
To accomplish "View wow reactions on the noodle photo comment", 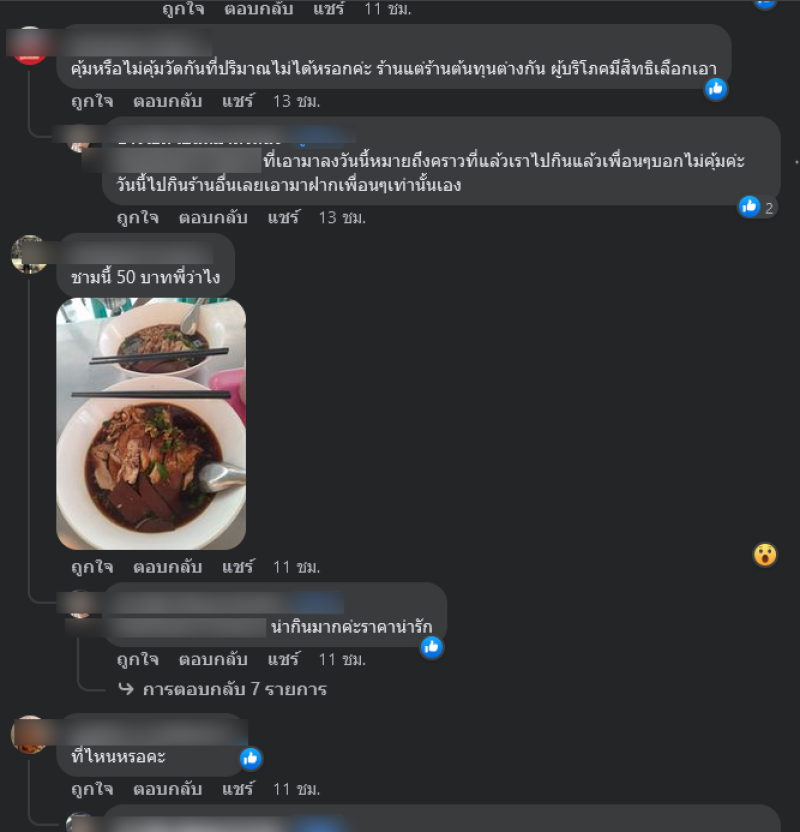I will (765, 554).
